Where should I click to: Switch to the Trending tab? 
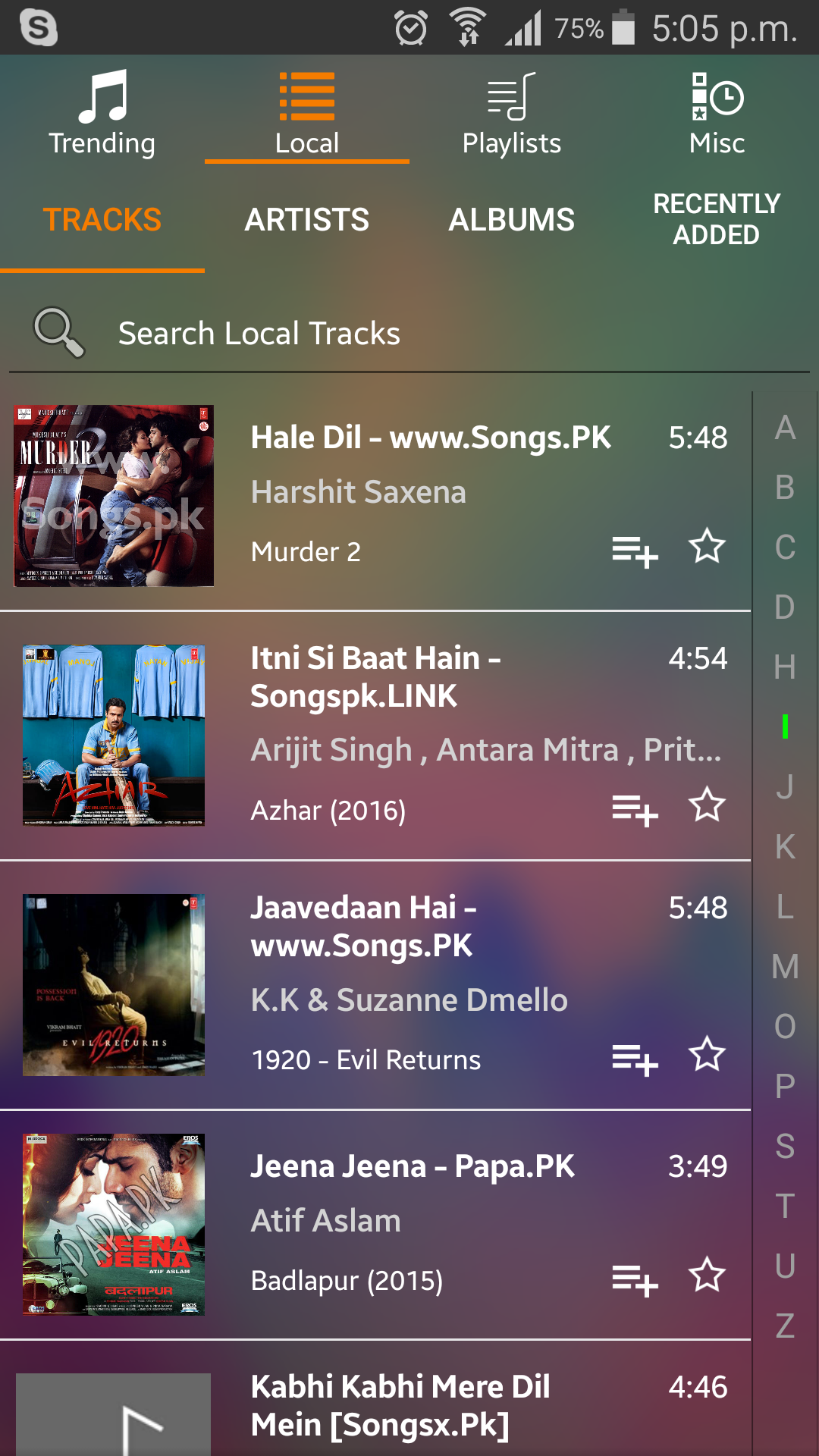click(x=102, y=114)
